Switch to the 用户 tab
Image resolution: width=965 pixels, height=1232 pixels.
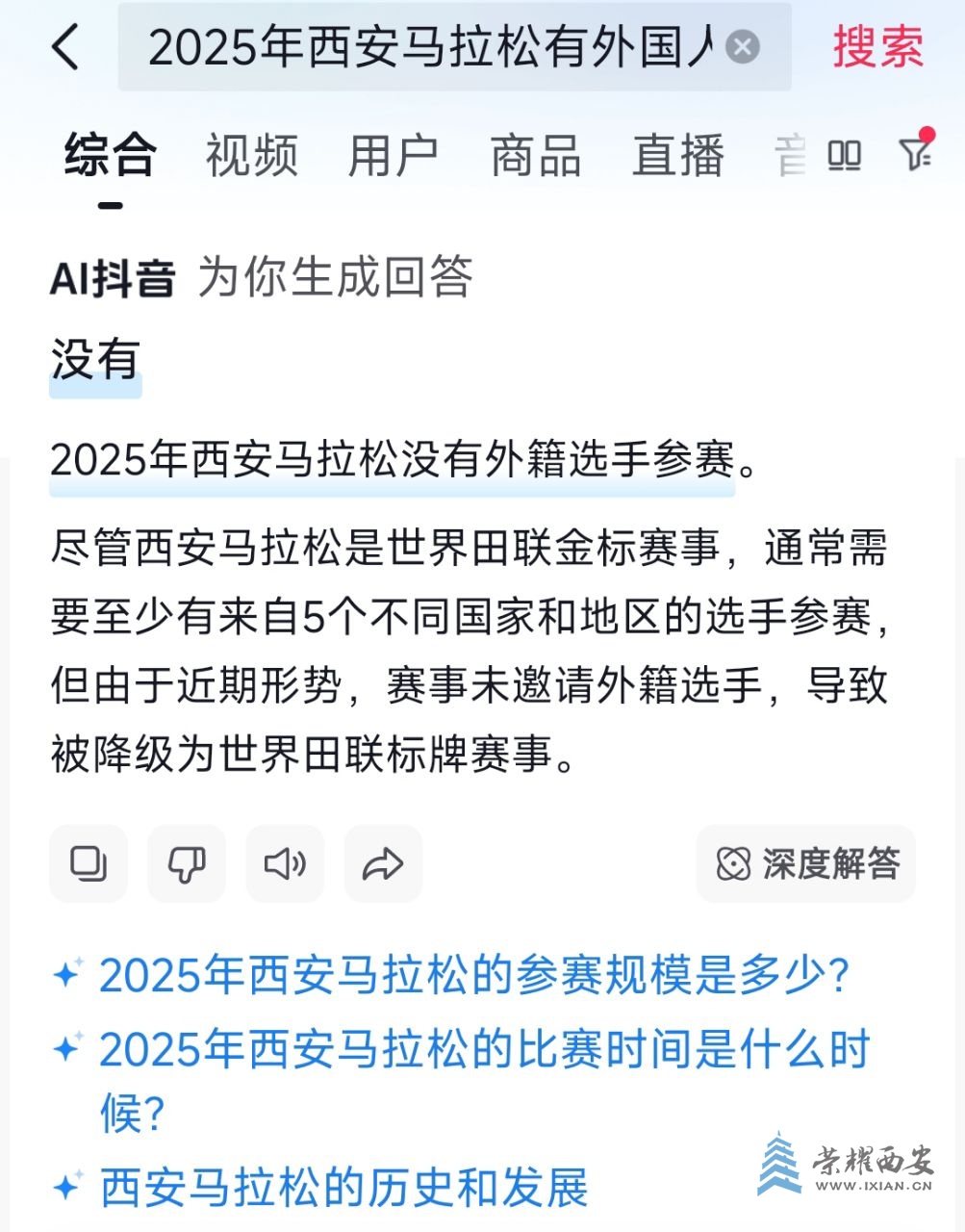(393, 156)
